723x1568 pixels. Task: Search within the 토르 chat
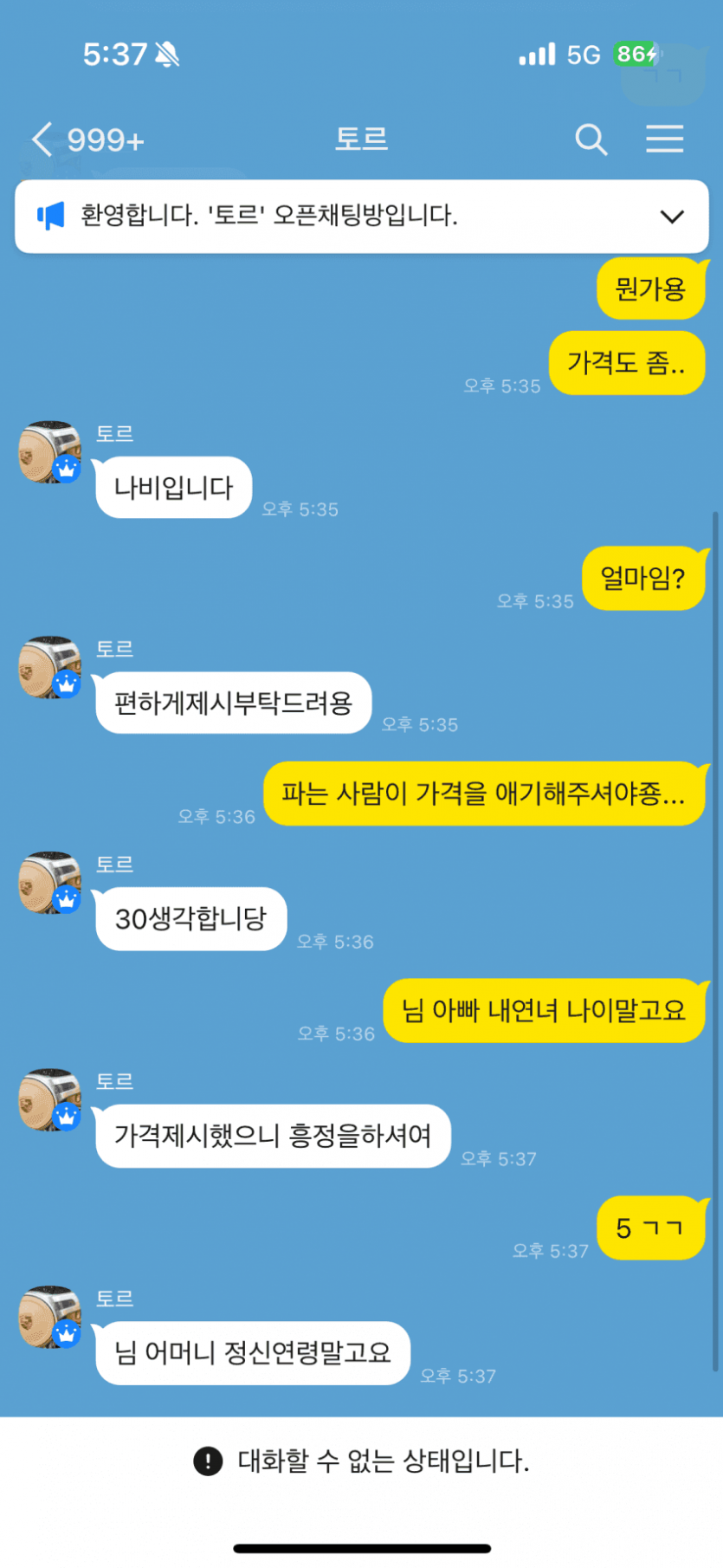(591, 139)
